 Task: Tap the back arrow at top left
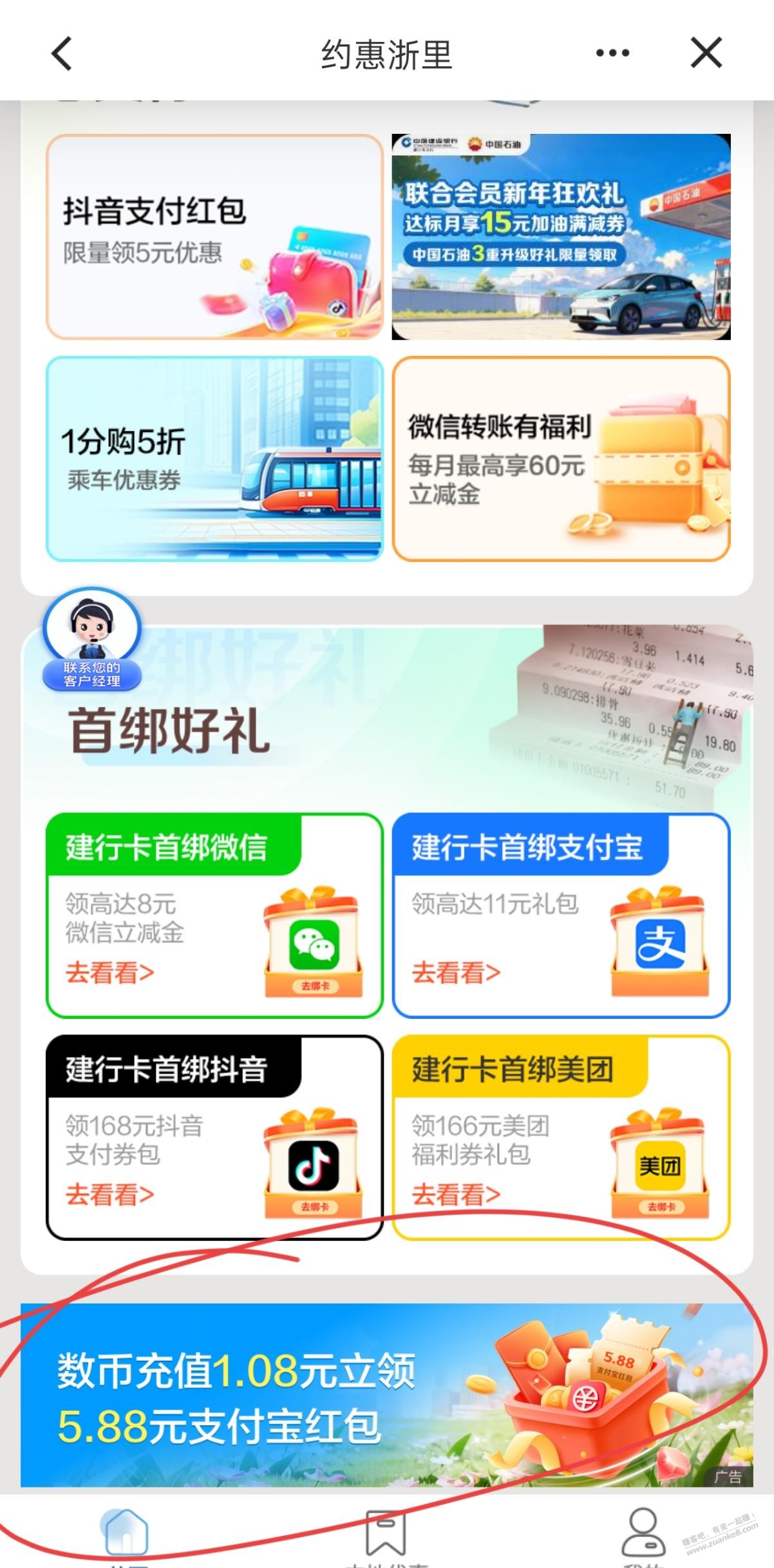60,54
